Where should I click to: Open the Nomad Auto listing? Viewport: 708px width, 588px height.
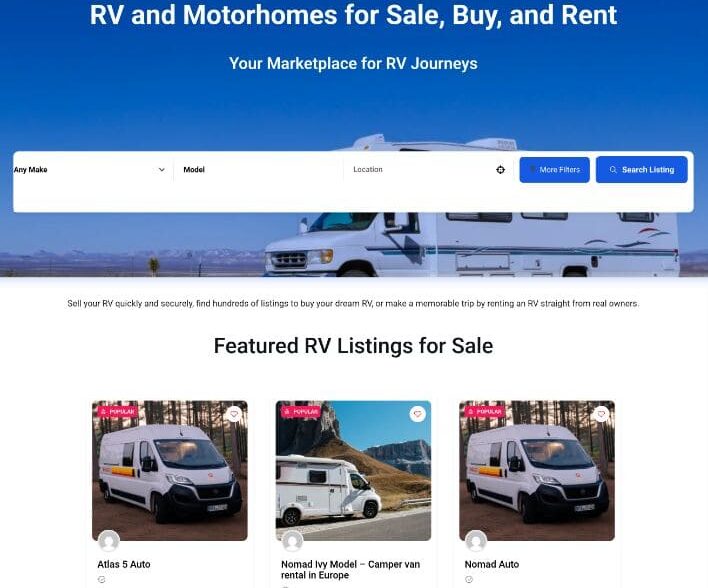(492, 564)
